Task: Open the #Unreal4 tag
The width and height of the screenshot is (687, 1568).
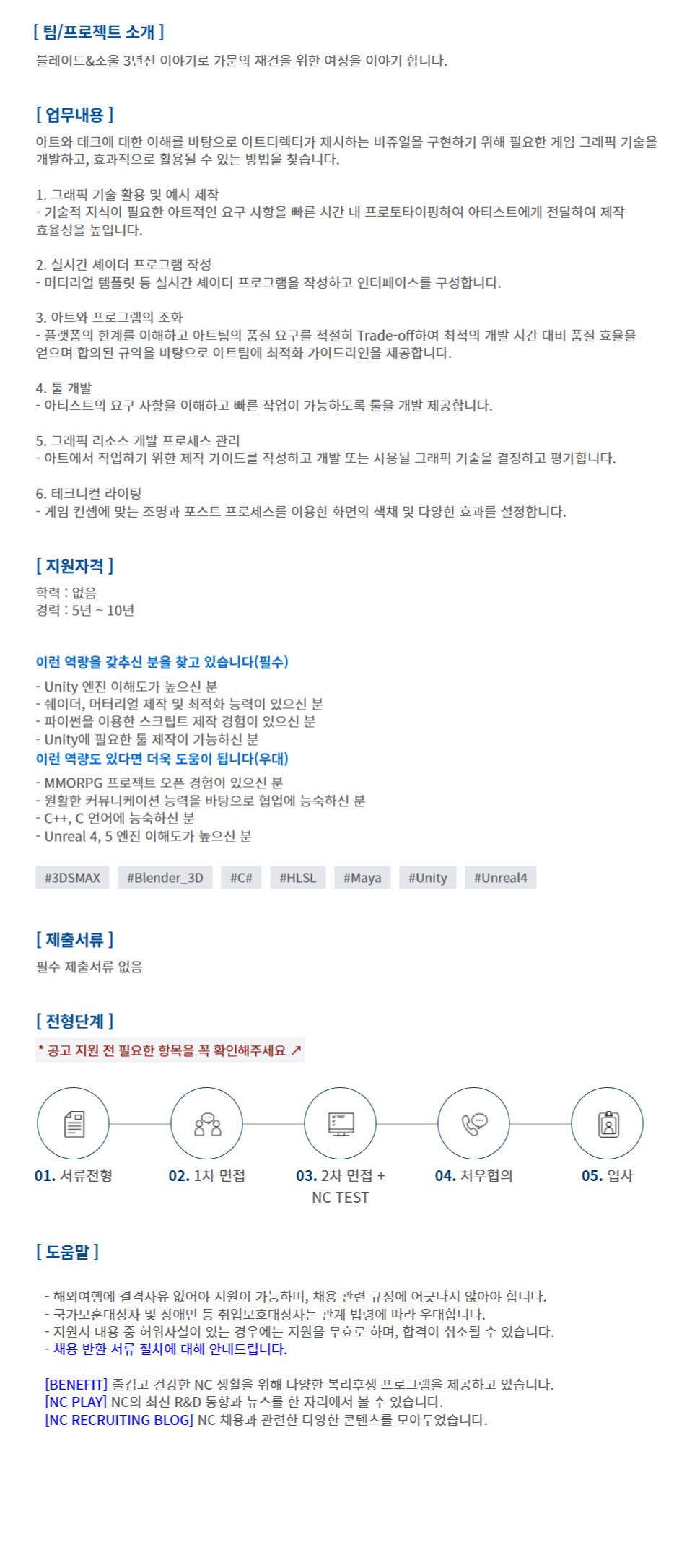Action: click(500, 878)
